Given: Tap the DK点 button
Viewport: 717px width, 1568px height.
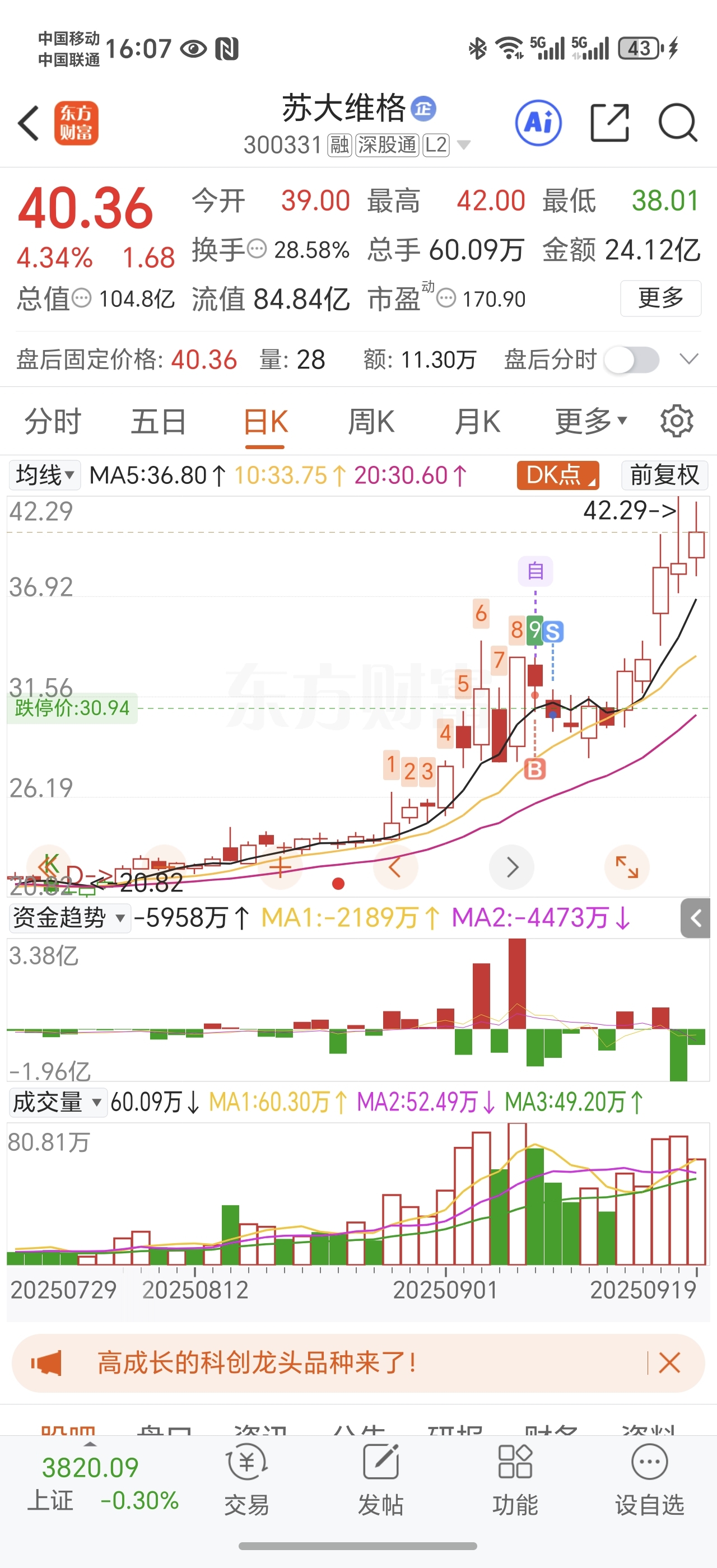Looking at the screenshot, I should (x=557, y=475).
